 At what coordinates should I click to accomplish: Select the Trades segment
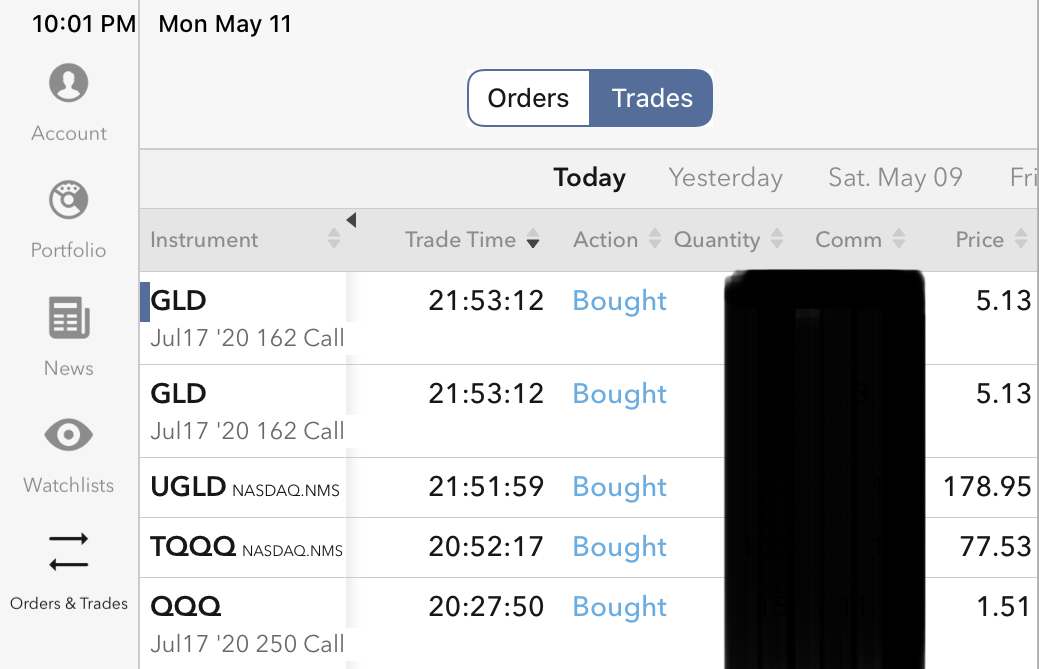[652, 98]
